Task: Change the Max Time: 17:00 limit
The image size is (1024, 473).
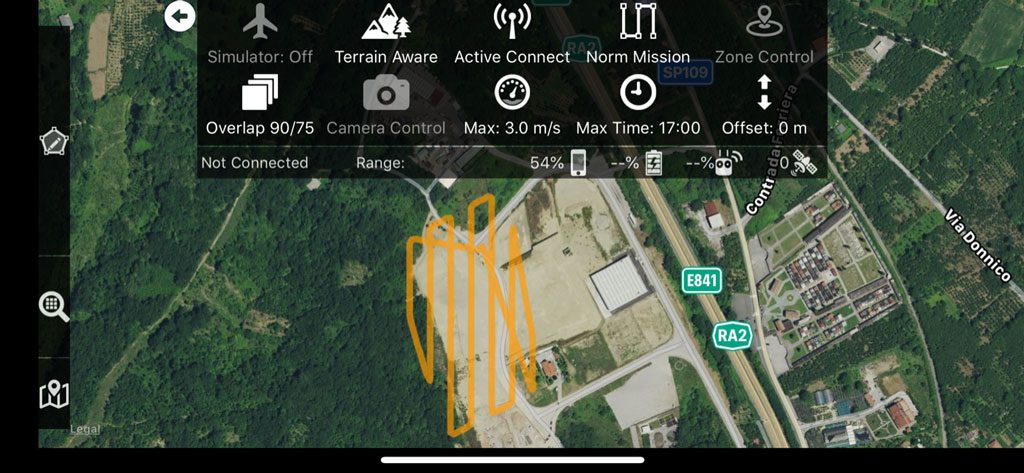Action: click(x=637, y=104)
